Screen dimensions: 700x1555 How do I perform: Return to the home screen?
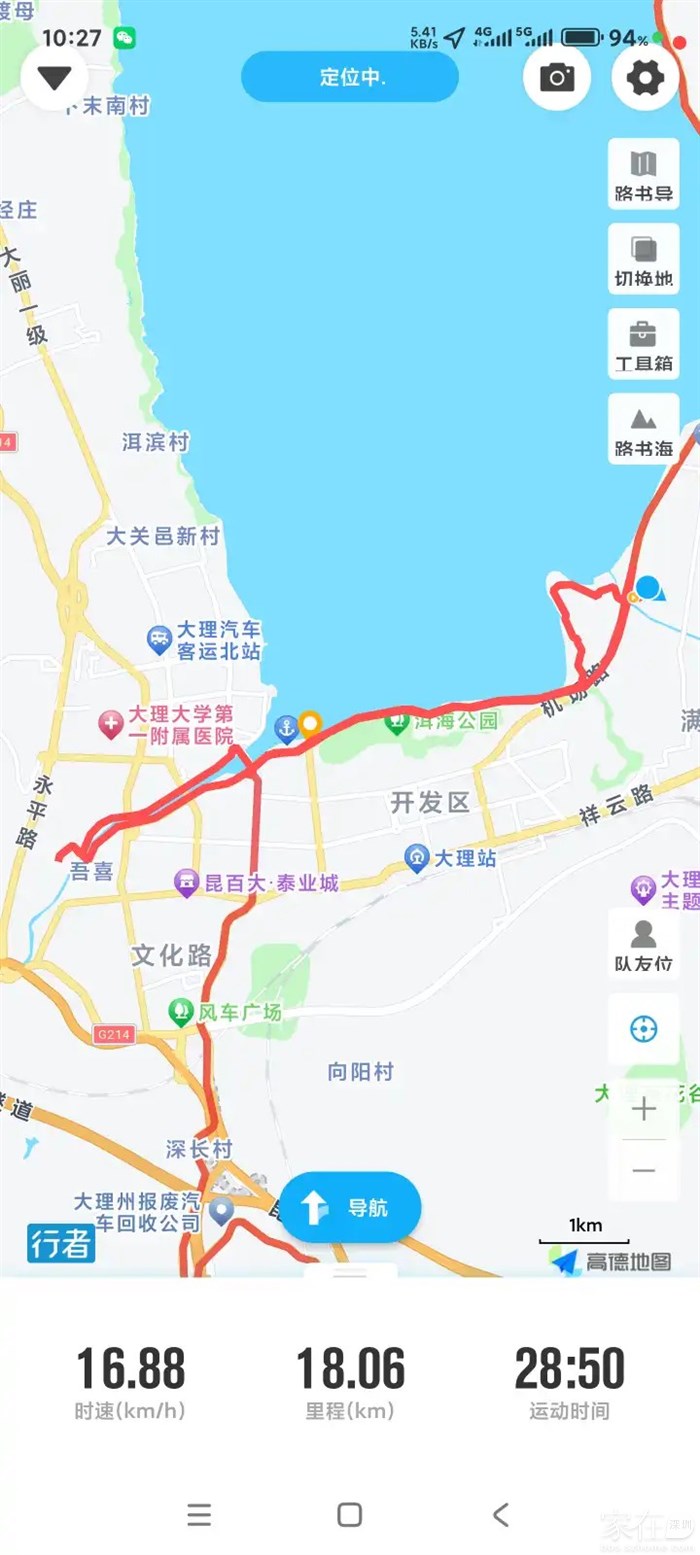point(349,1514)
